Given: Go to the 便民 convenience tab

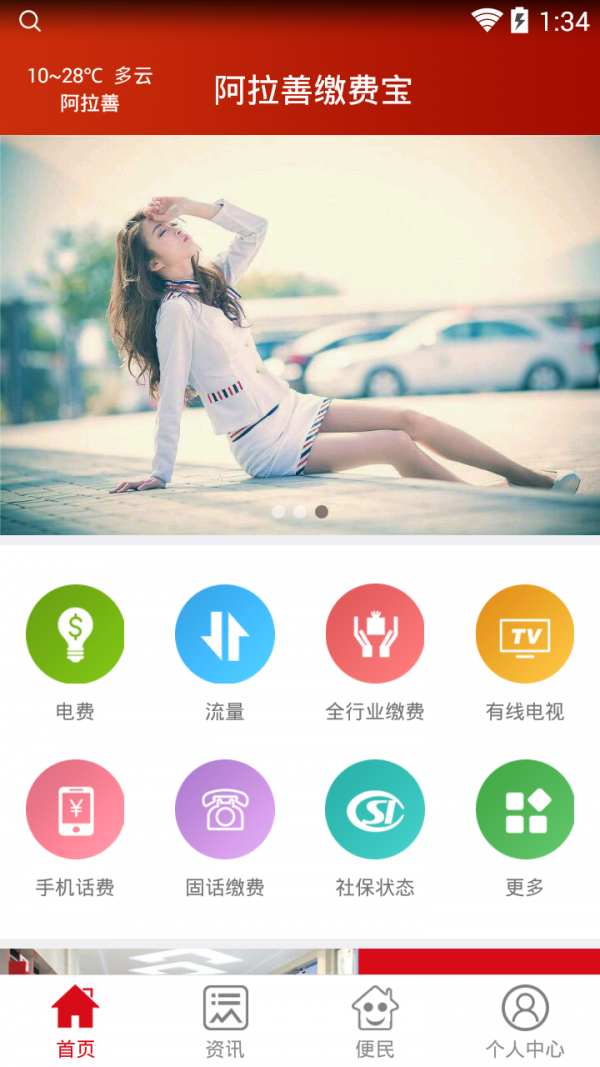Looking at the screenshot, I should [x=375, y=1021].
